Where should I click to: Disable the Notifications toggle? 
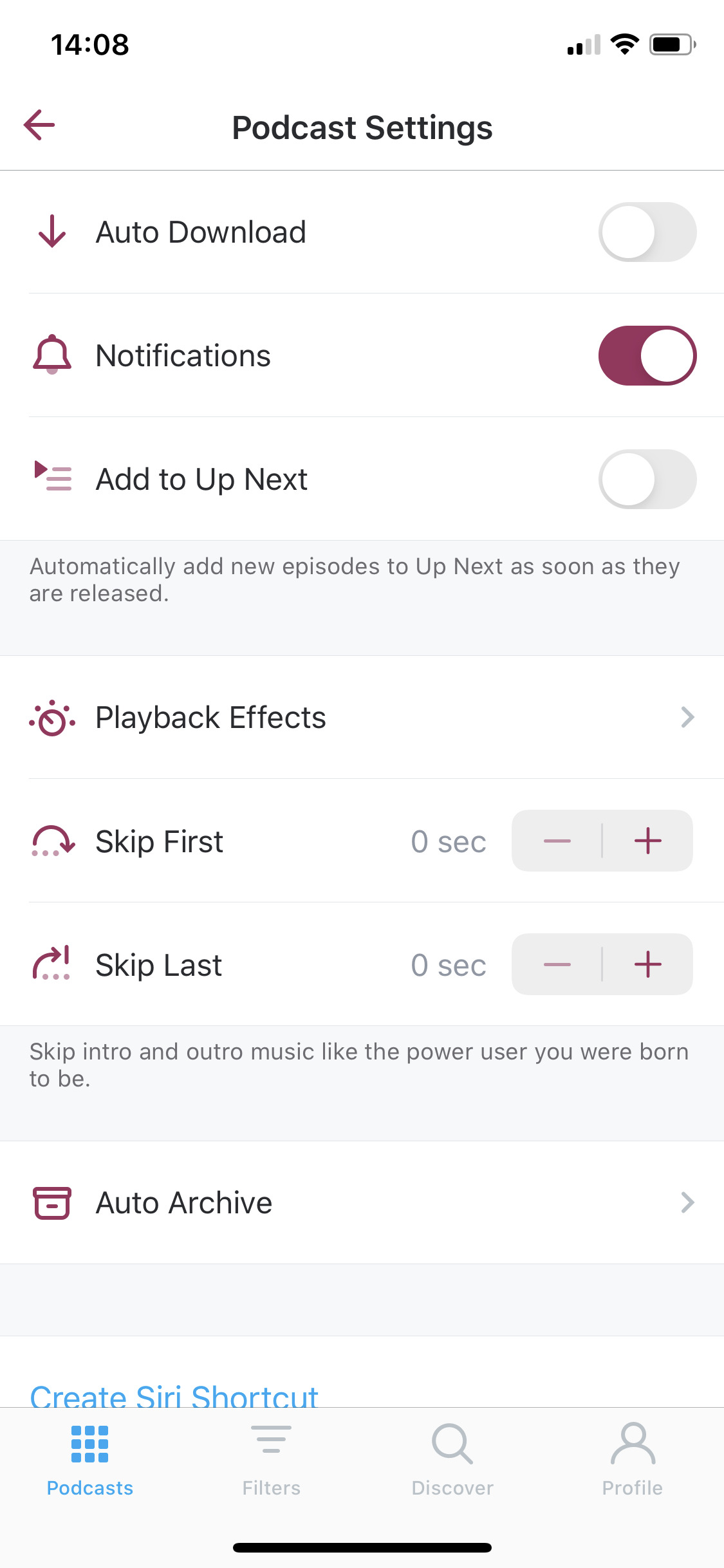click(x=647, y=355)
